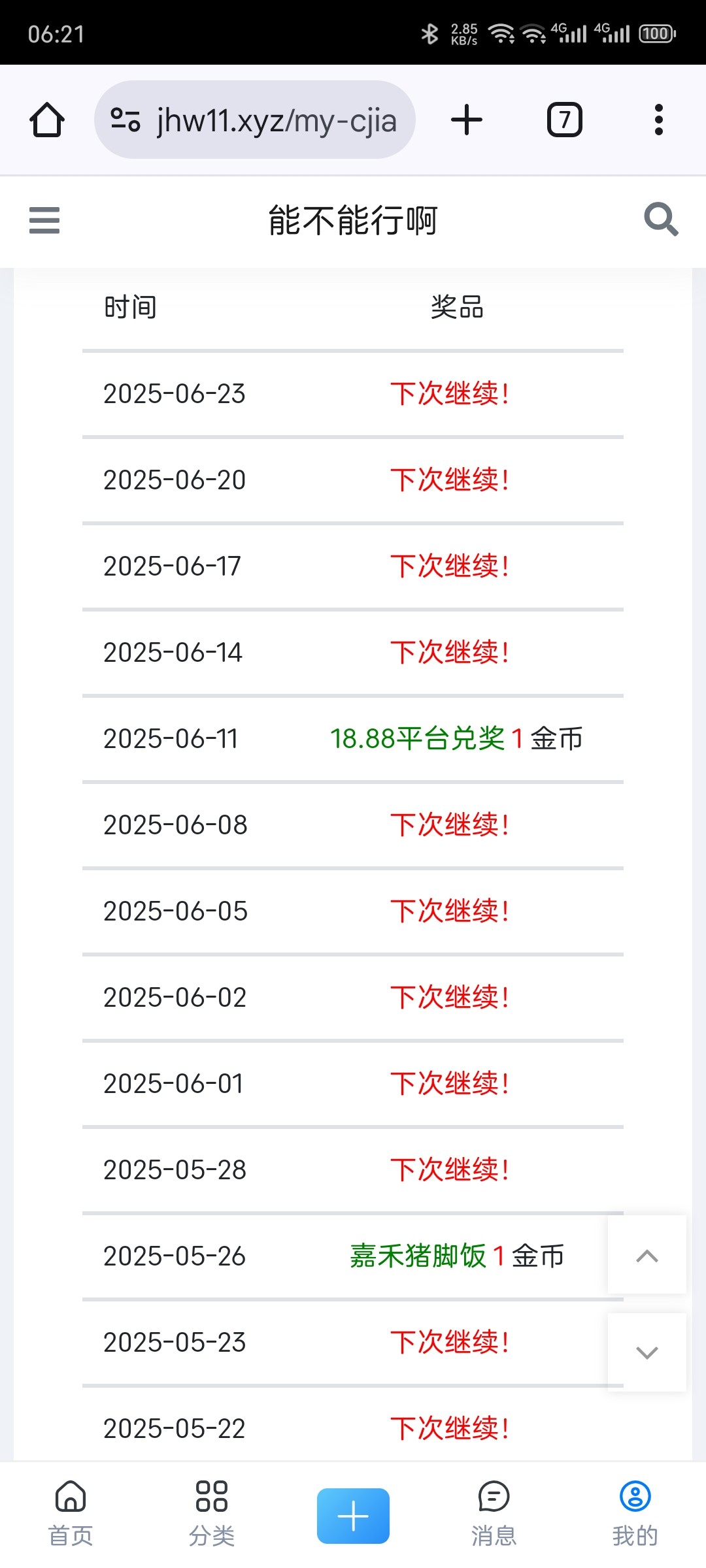This screenshot has width=706, height=1568.
Task: Open the browser home page
Action: 47,120
